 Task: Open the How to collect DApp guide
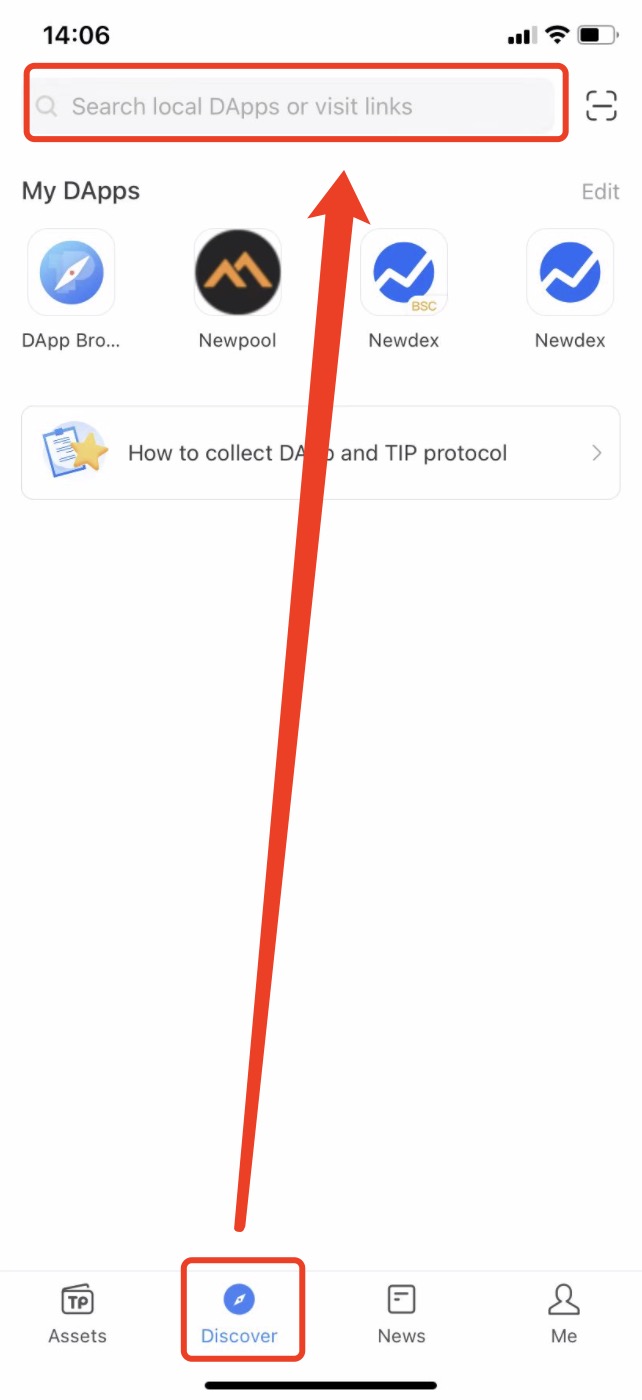(321, 453)
